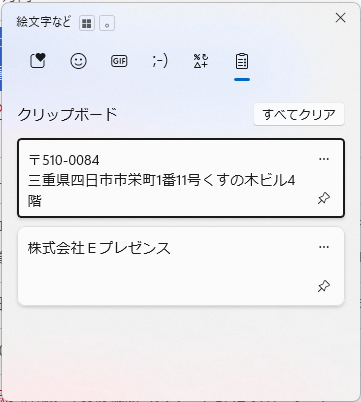Image resolution: width=361 pixels, height=402 pixels.
Task: Paste the 株式会社Eプレゼンス clipboard item
Action: pos(181,266)
